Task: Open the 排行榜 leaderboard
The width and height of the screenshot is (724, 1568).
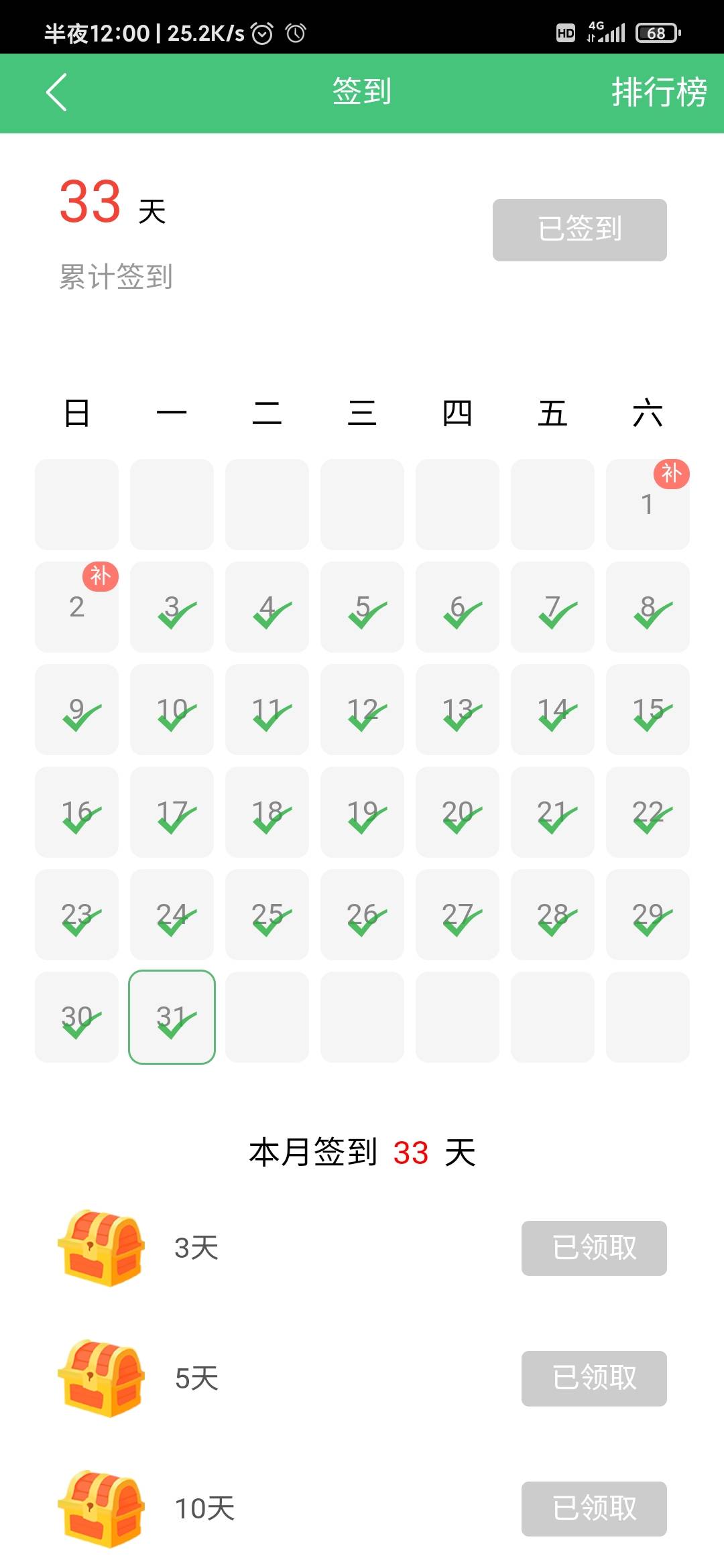Action: pyautogui.click(x=659, y=92)
